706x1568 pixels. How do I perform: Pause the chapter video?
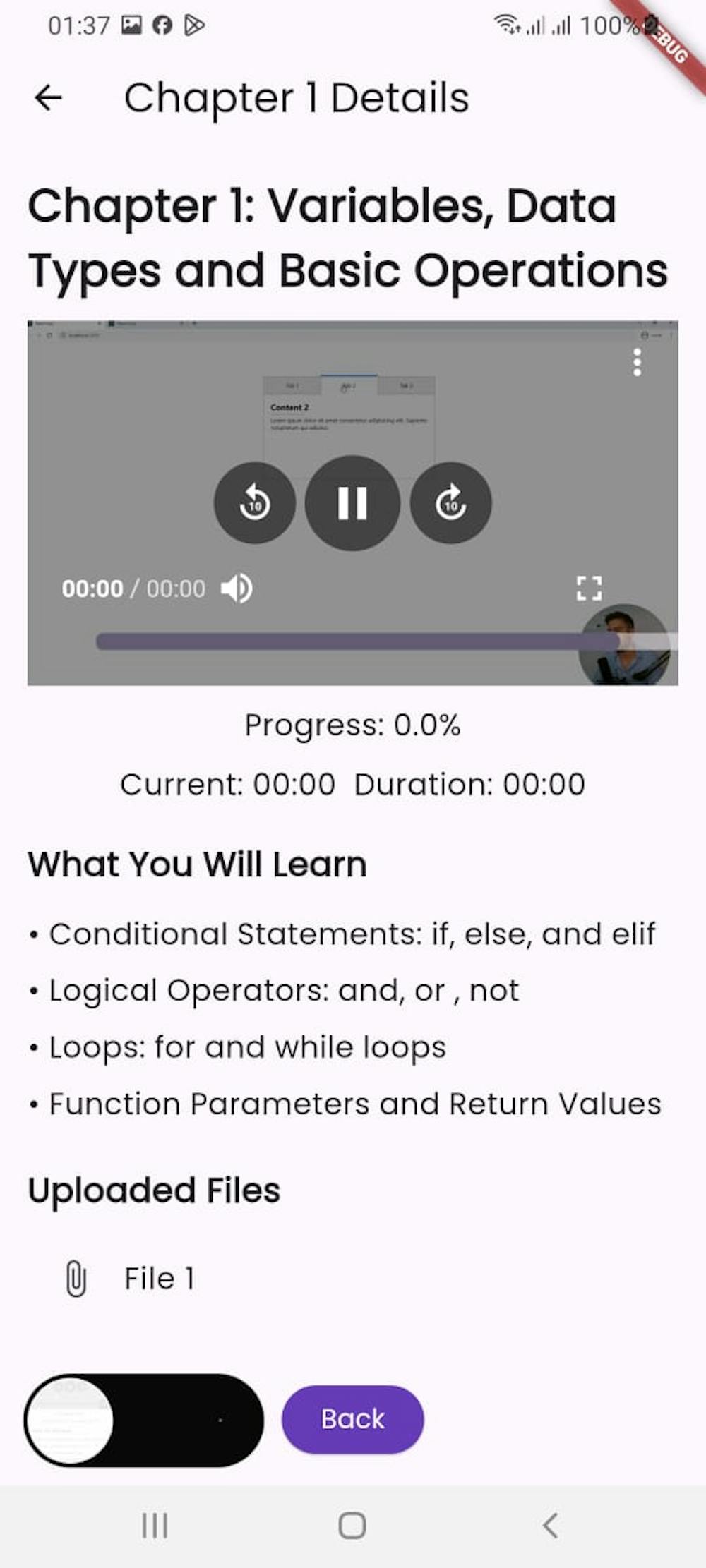[x=352, y=503]
